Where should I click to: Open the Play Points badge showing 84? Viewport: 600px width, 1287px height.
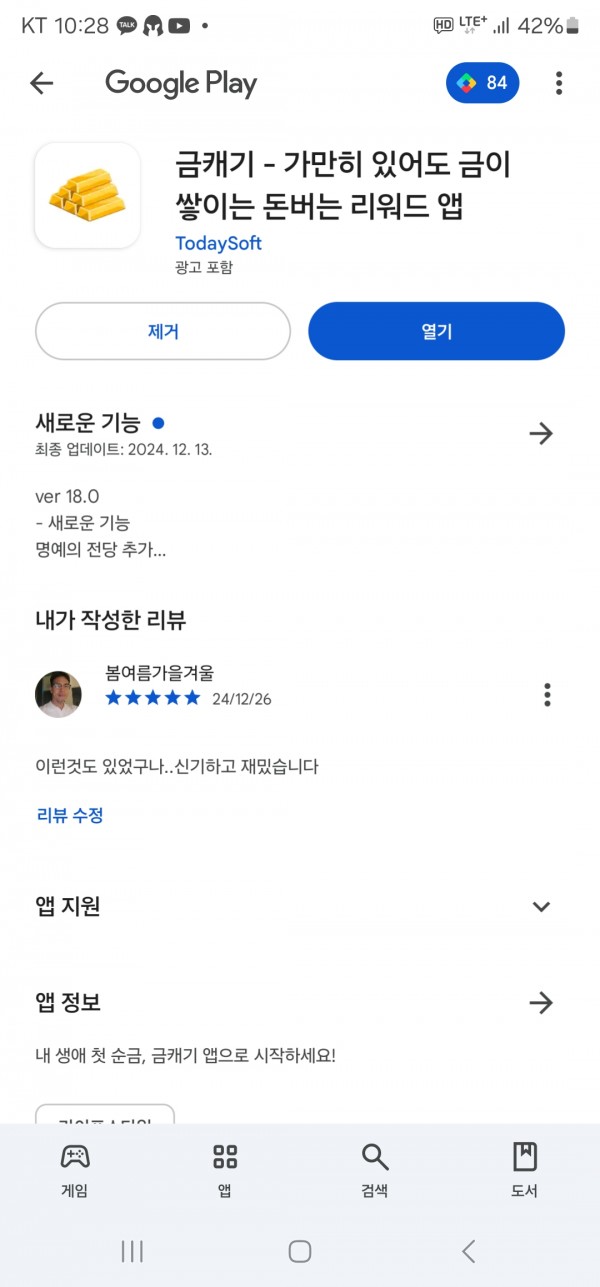[x=483, y=83]
